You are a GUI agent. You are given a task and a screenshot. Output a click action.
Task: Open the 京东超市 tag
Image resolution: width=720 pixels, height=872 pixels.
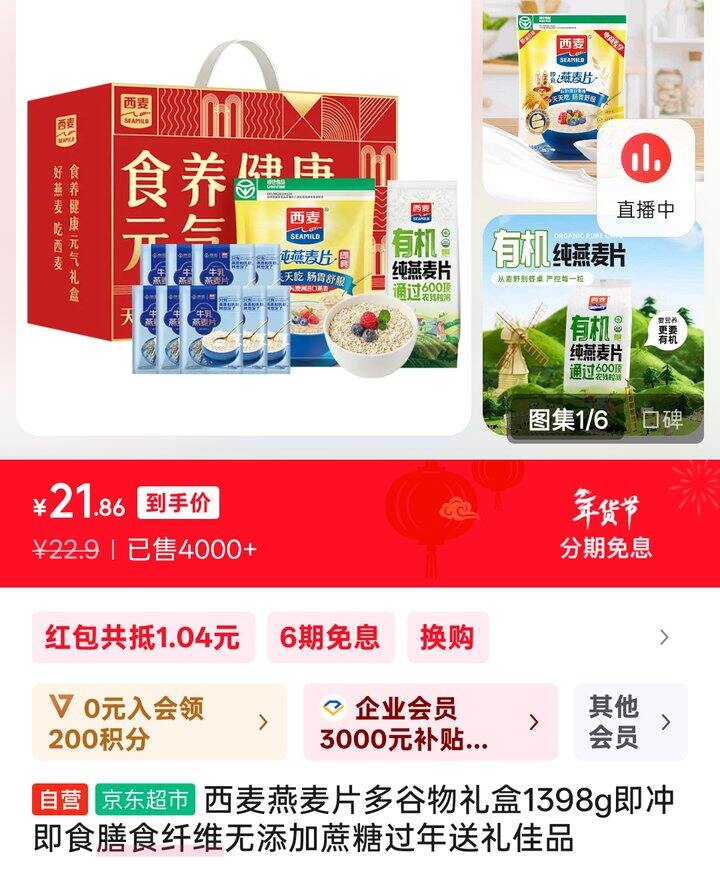pos(145,801)
